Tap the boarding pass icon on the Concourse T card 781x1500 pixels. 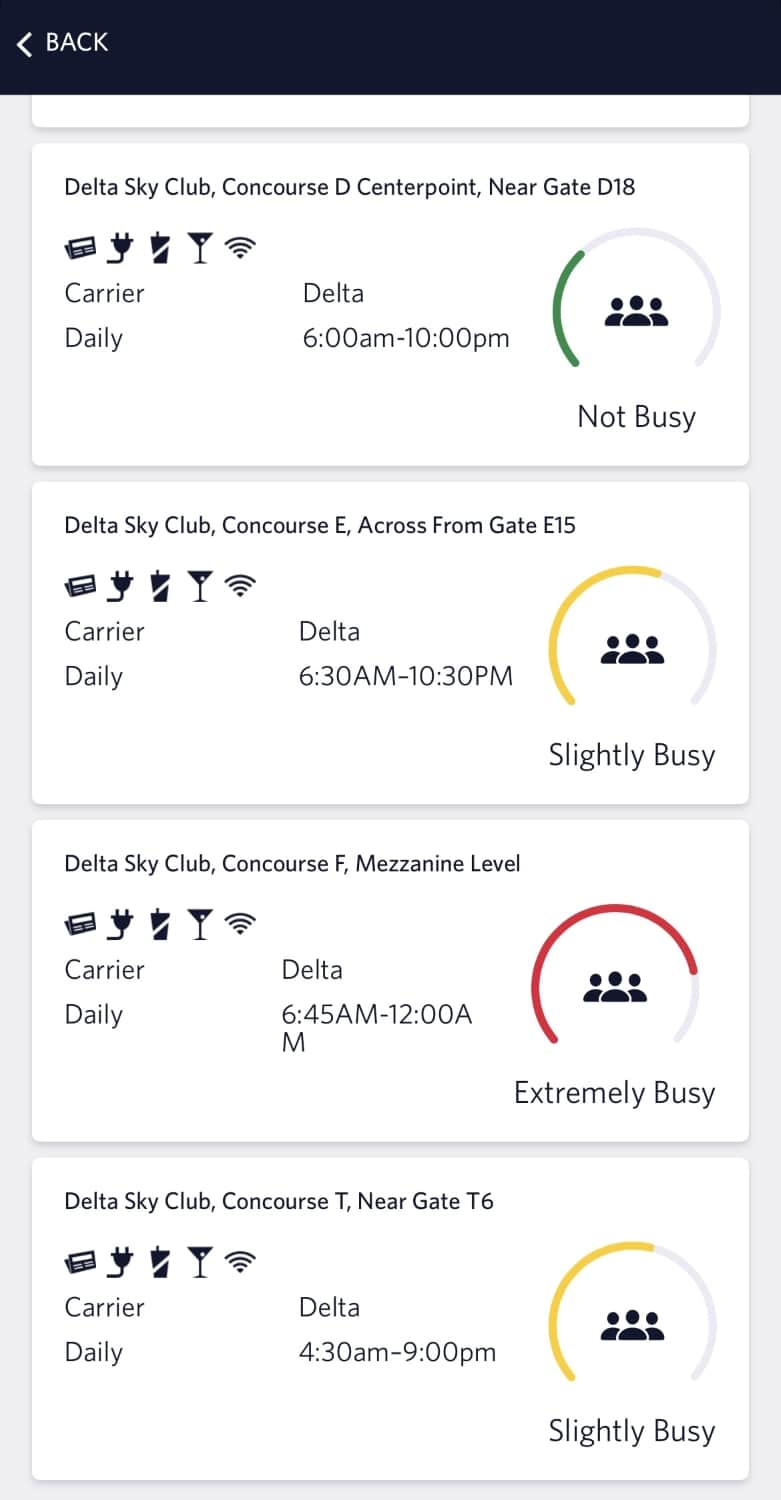[79, 1261]
